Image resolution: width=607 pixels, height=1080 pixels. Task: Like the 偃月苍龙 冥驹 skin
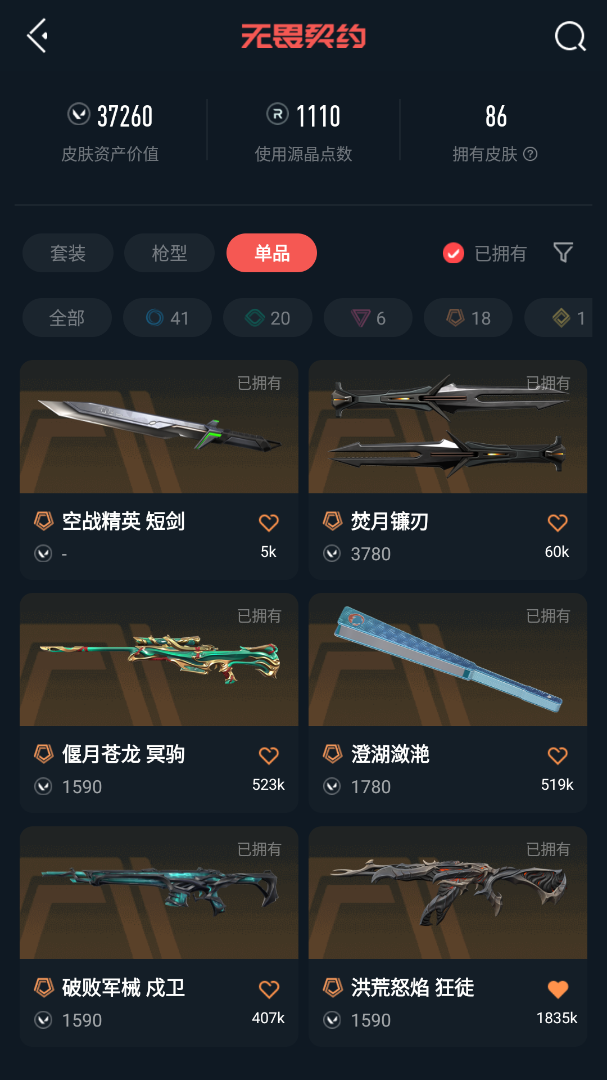pyautogui.click(x=269, y=756)
